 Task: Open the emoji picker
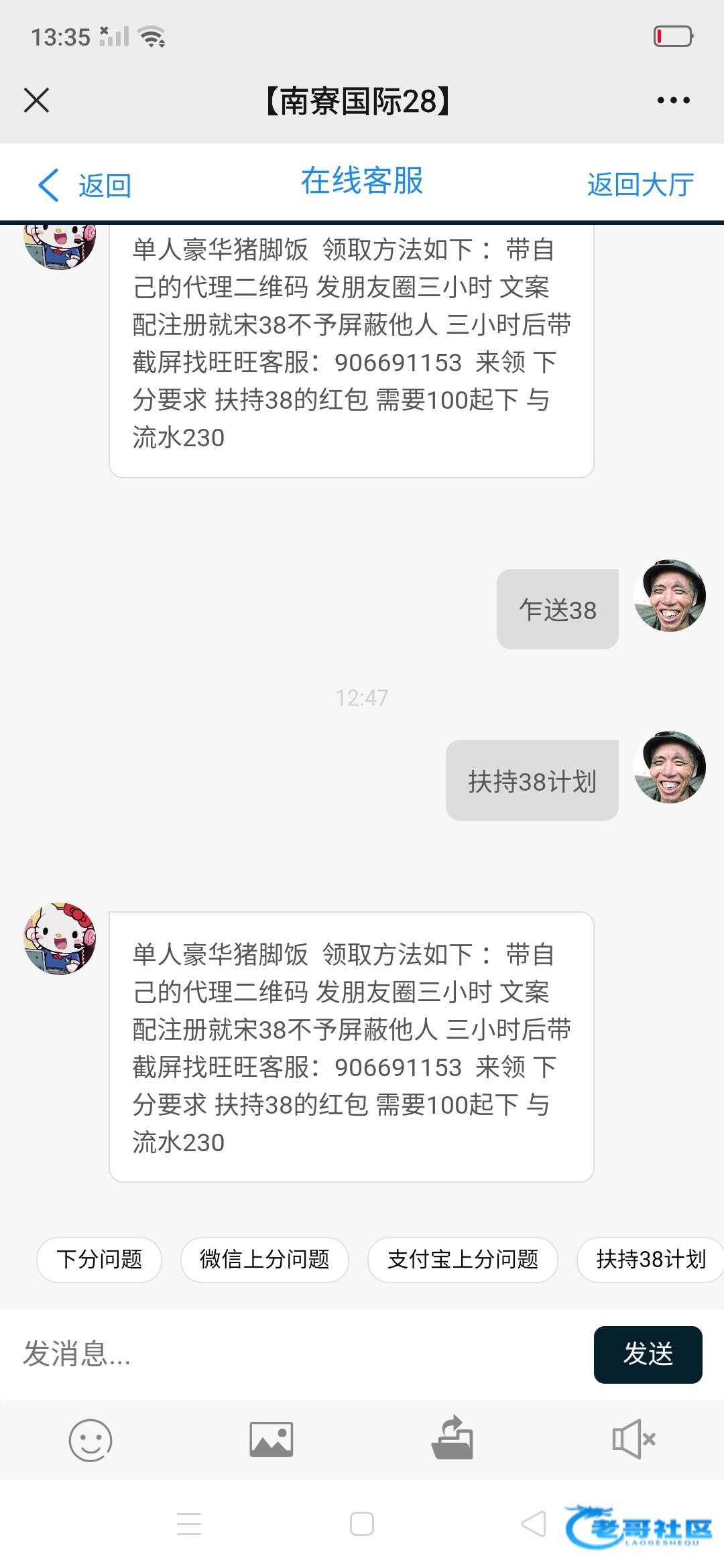[x=90, y=1439]
